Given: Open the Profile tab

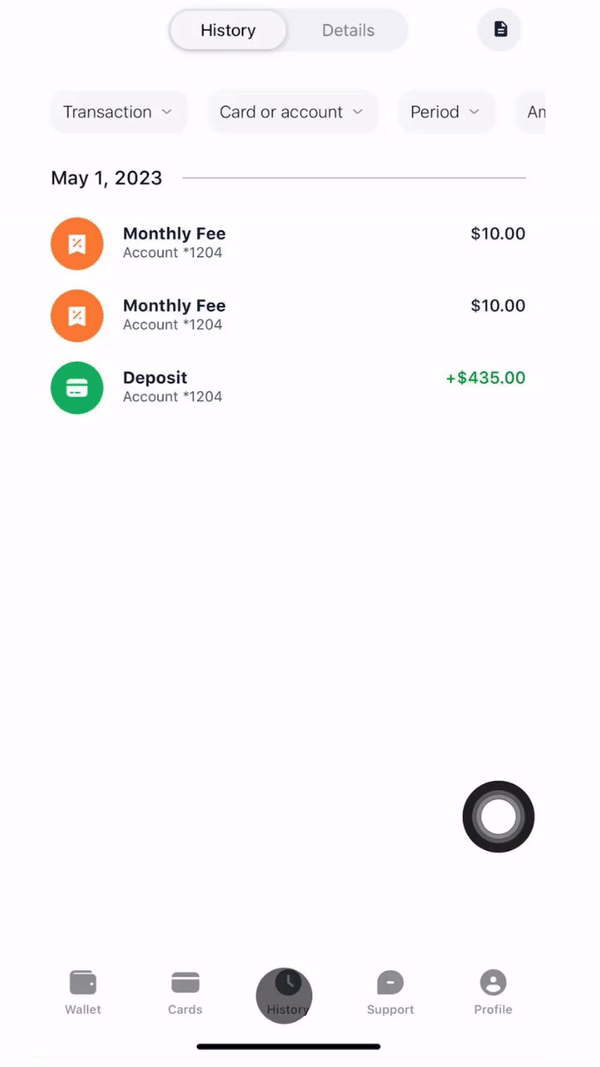Looking at the screenshot, I should (493, 992).
